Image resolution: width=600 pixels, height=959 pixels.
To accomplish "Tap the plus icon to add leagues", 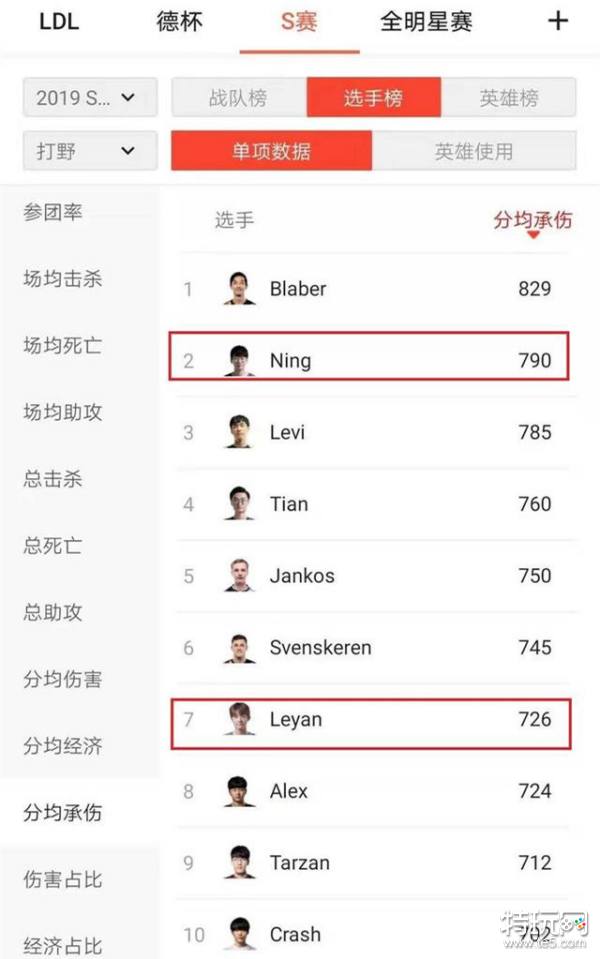I will coord(558,21).
